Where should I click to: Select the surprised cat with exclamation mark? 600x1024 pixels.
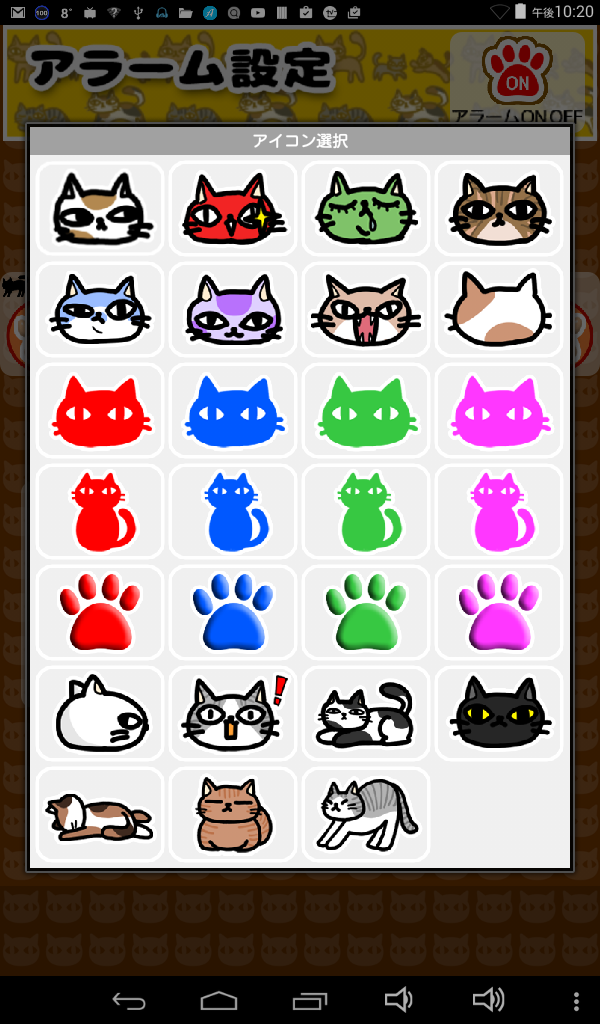pyautogui.click(x=233, y=715)
